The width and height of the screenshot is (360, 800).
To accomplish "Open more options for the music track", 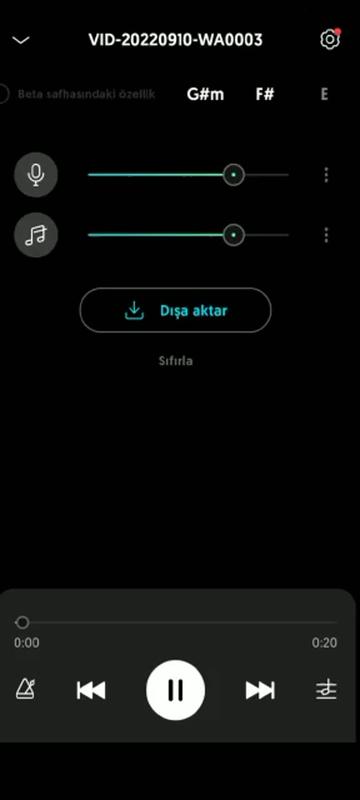I will tap(326, 235).
